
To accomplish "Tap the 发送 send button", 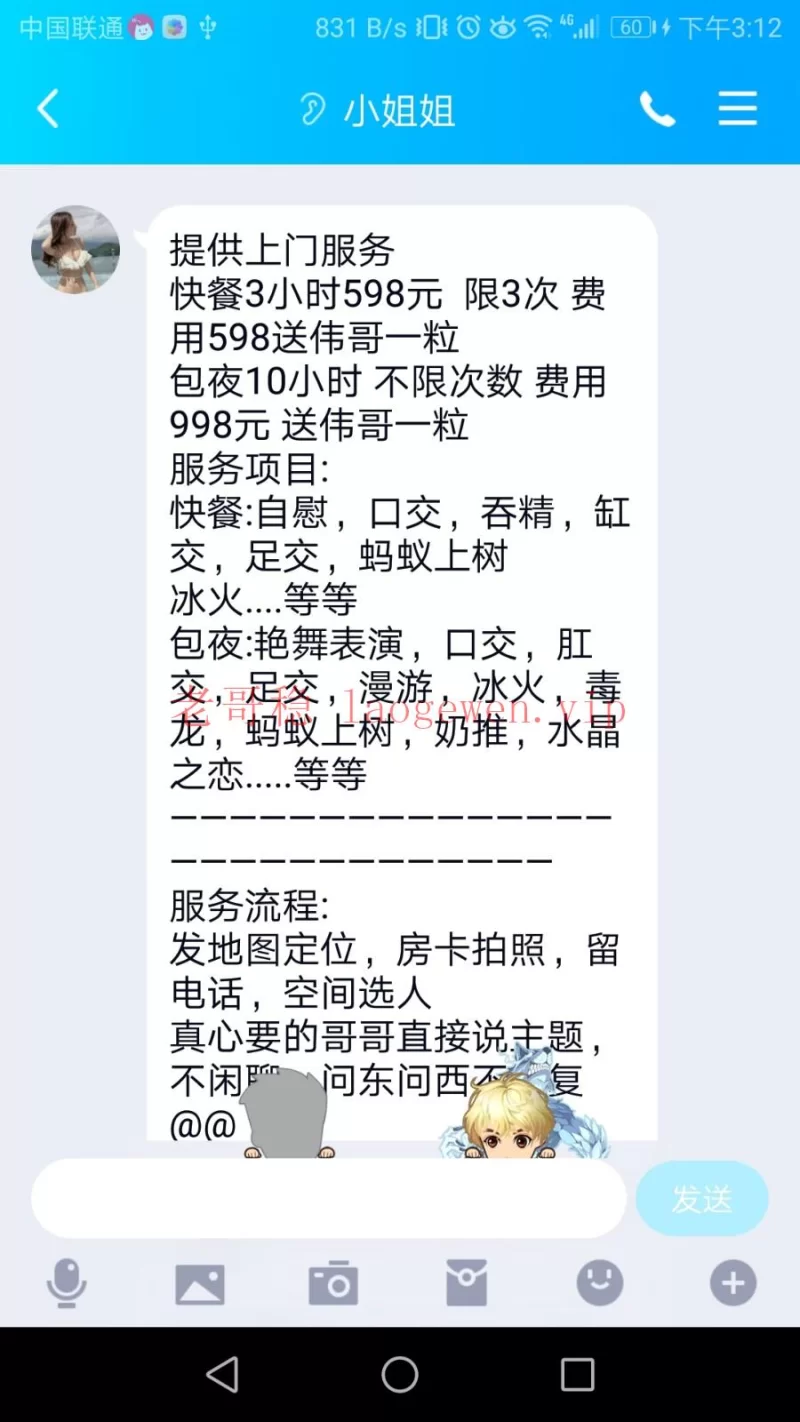I will click(x=701, y=1198).
